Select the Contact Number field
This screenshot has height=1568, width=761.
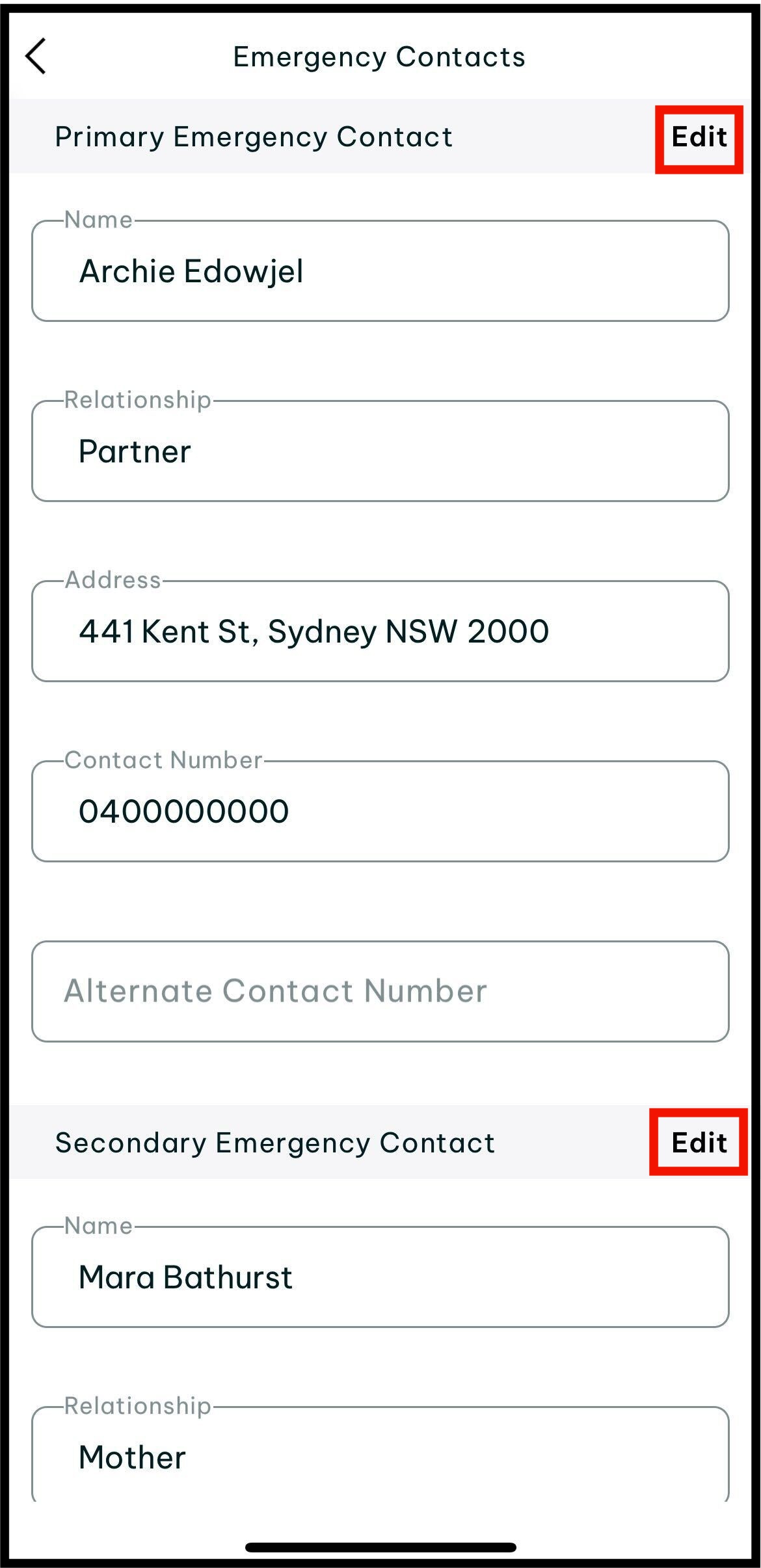coord(380,811)
